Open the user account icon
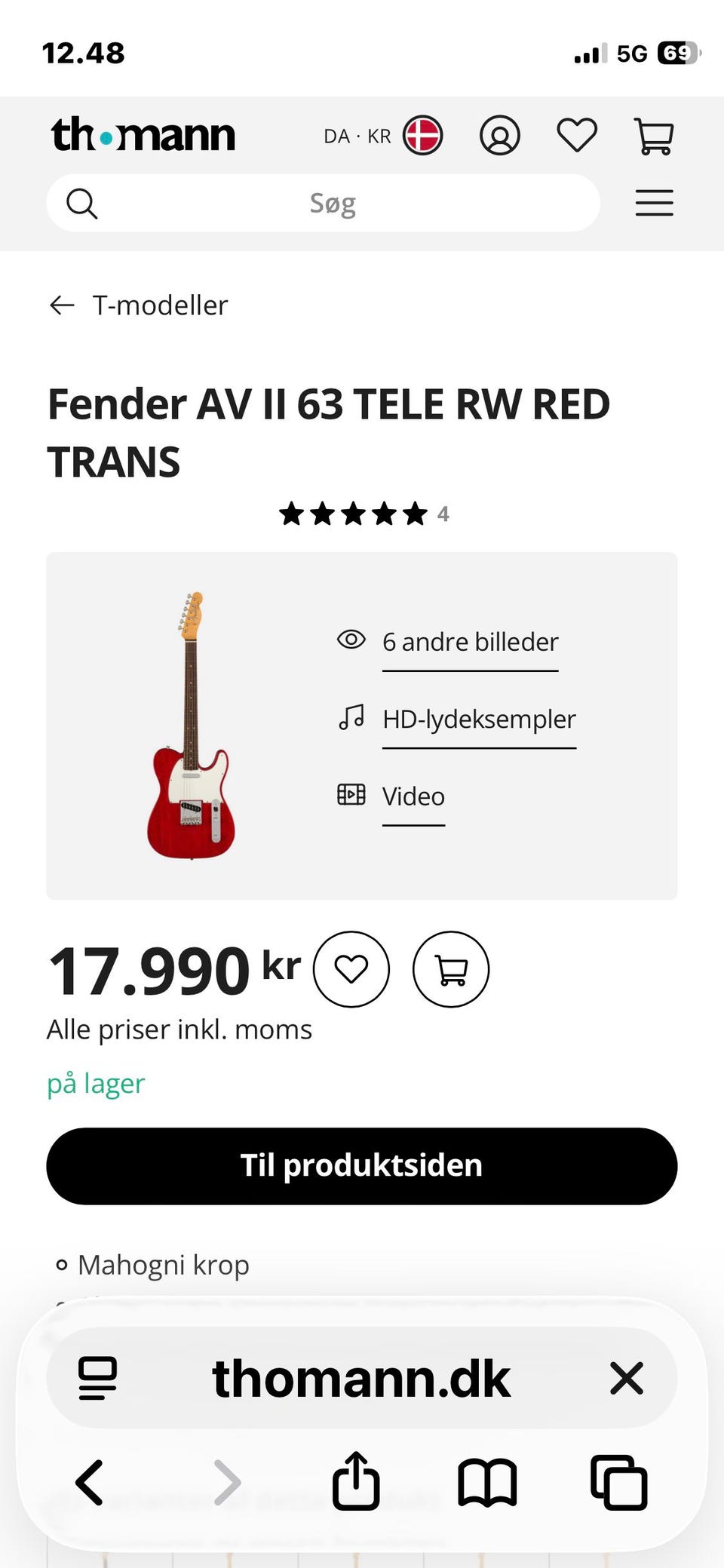Image resolution: width=724 pixels, height=1568 pixels. click(499, 136)
